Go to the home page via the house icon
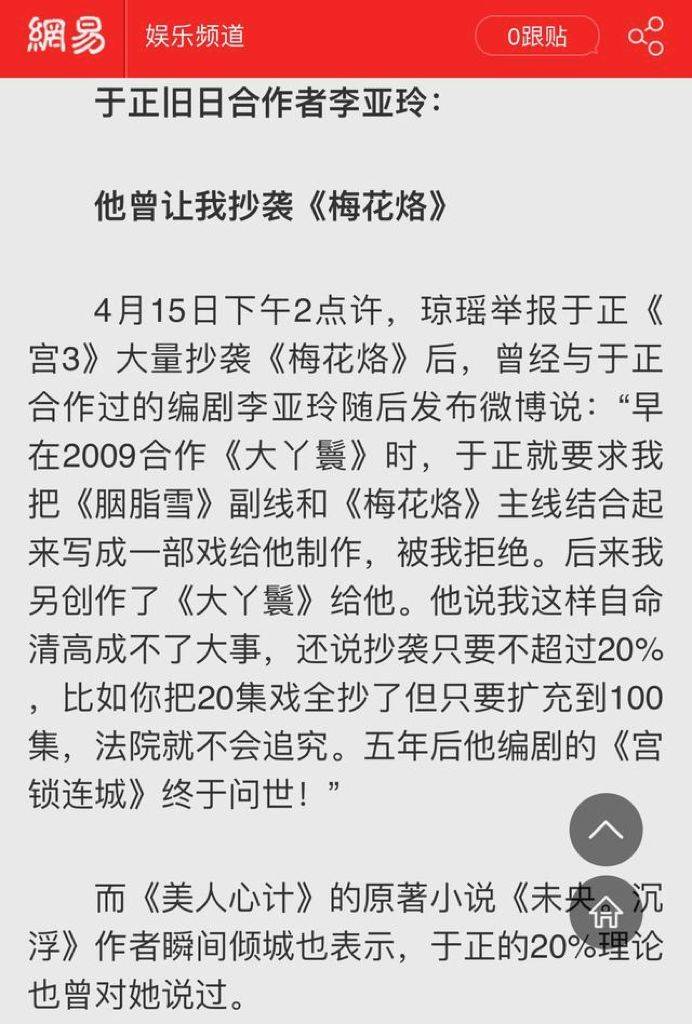This screenshot has height=1024, width=692. click(x=605, y=911)
